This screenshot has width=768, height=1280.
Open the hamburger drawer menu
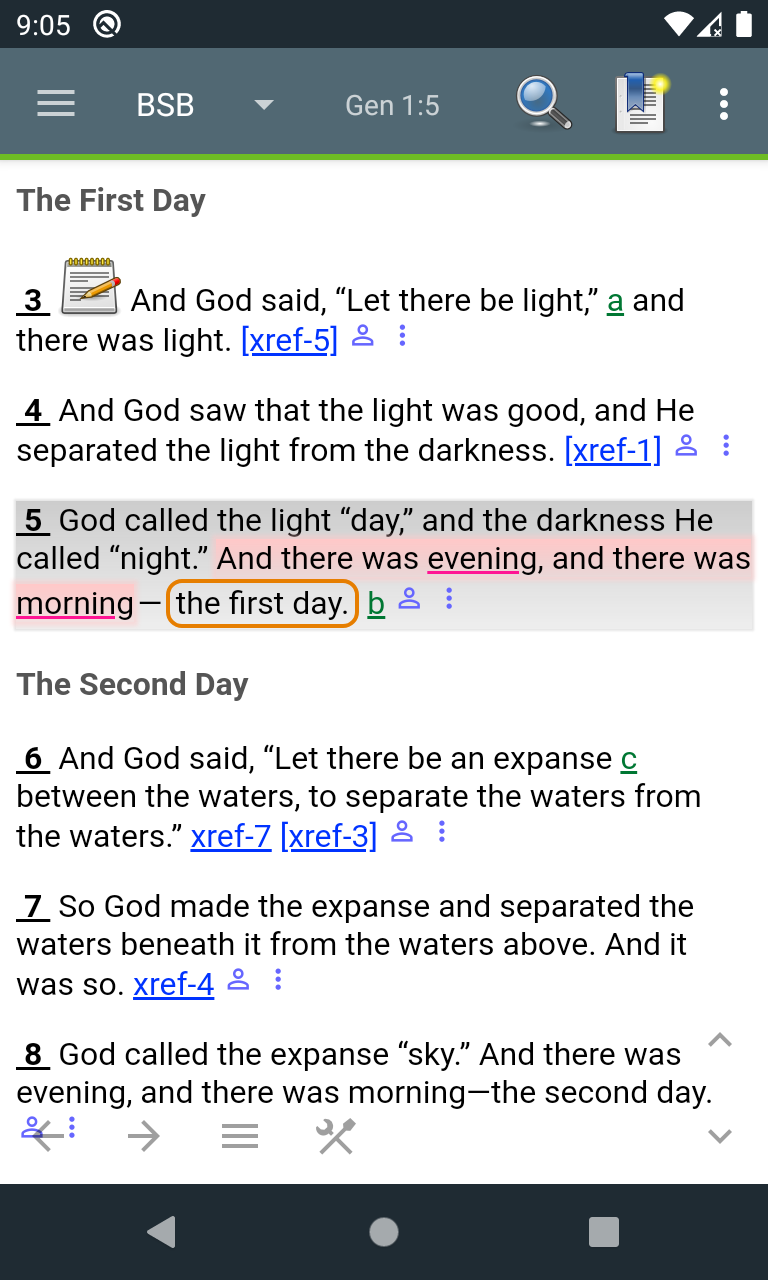click(x=56, y=104)
